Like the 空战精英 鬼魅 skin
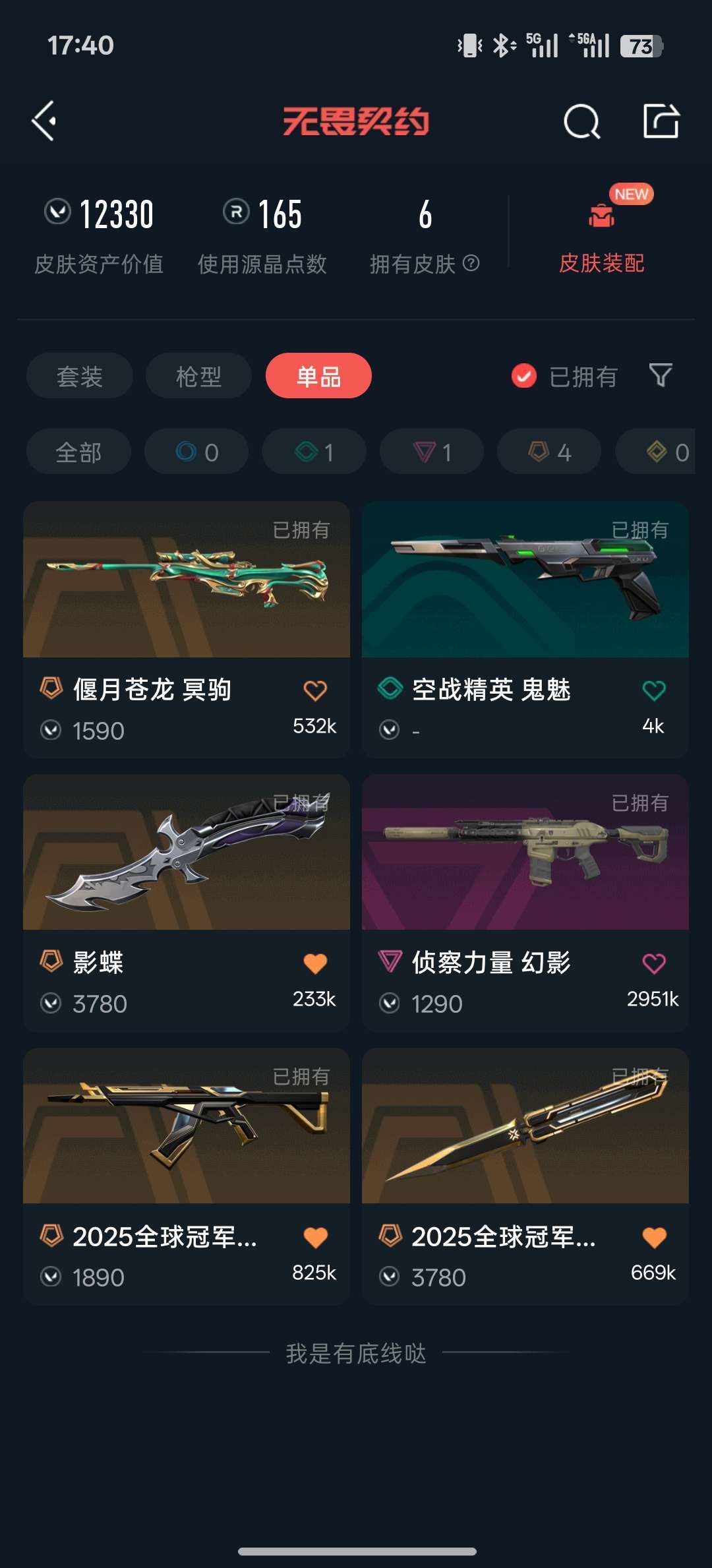Viewport: 712px width, 1568px height. [654, 690]
